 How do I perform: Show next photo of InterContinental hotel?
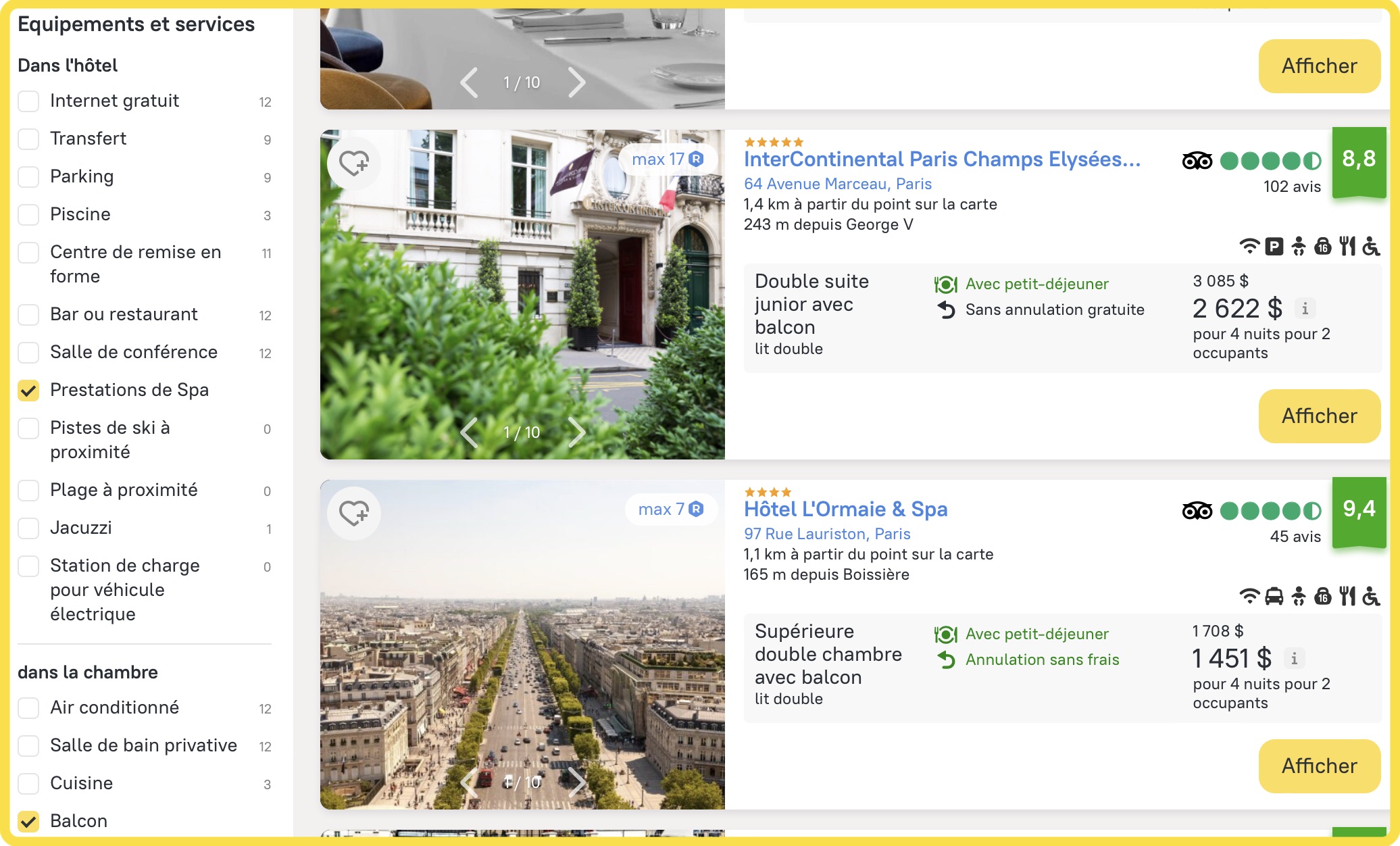(x=576, y=432)
